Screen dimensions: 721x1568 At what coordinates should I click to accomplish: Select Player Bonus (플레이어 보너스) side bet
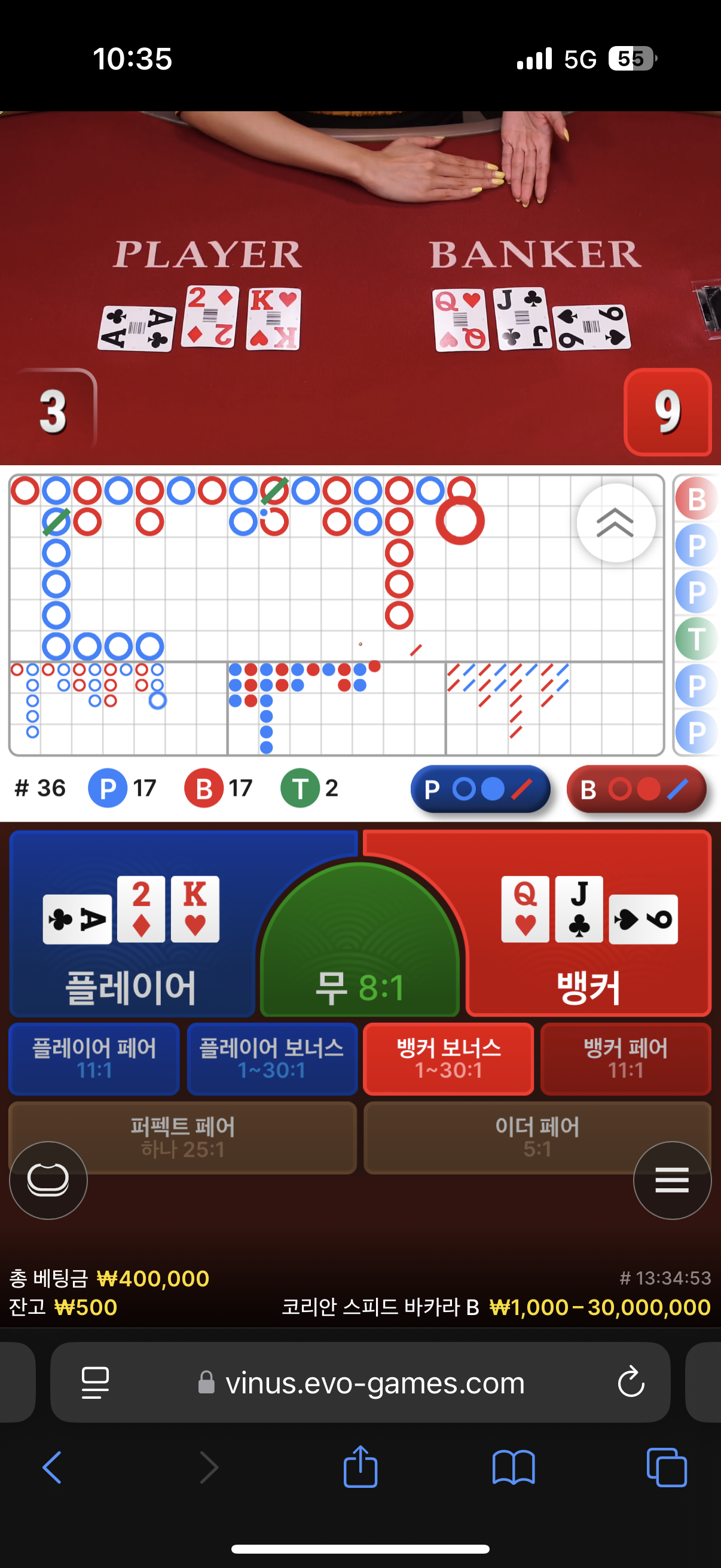tap(271, 1058)
